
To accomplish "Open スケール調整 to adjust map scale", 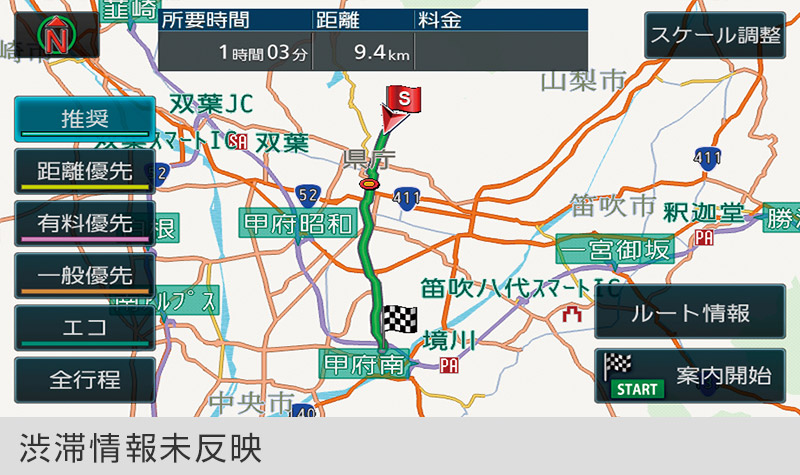I will [x=714, y=35].
